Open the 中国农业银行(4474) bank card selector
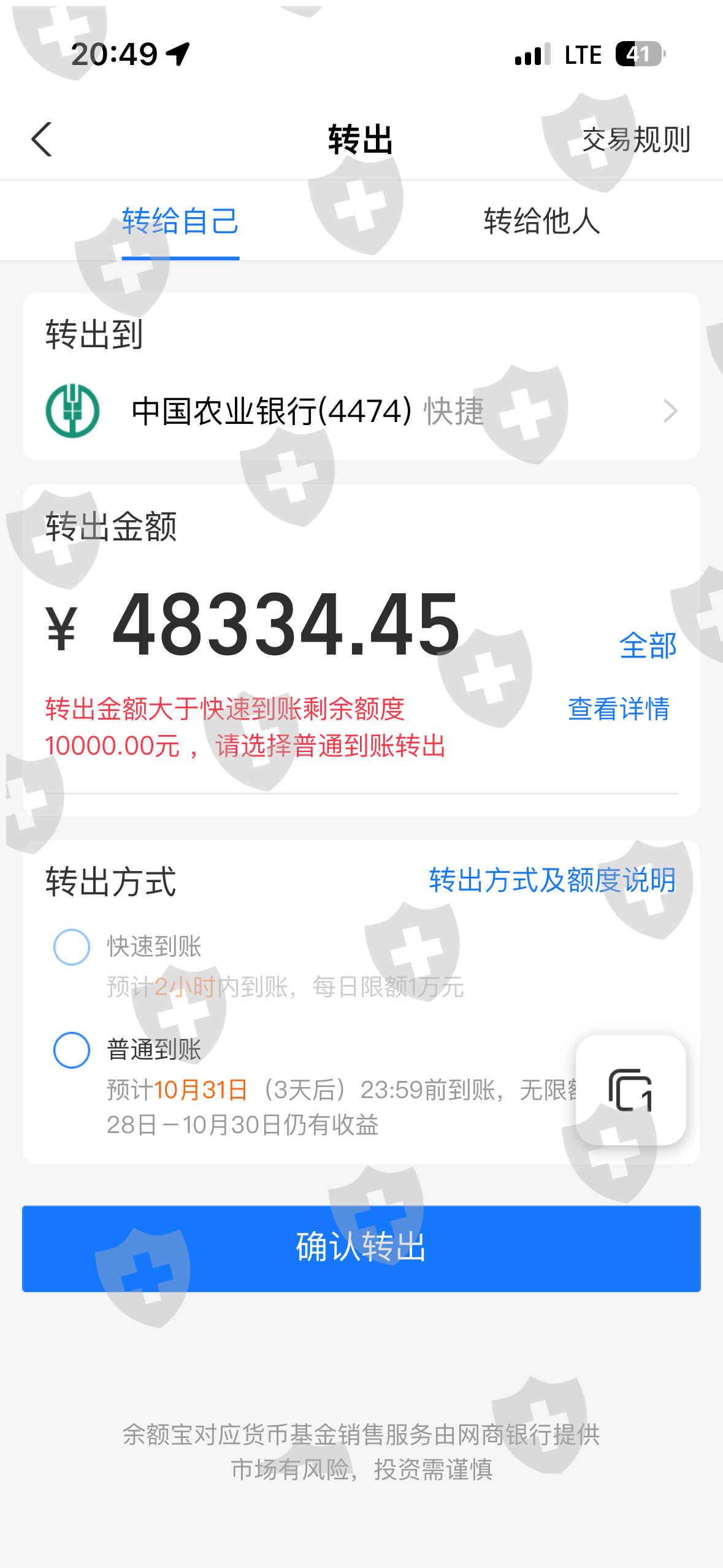The image size is (723, 1568). 362,410
